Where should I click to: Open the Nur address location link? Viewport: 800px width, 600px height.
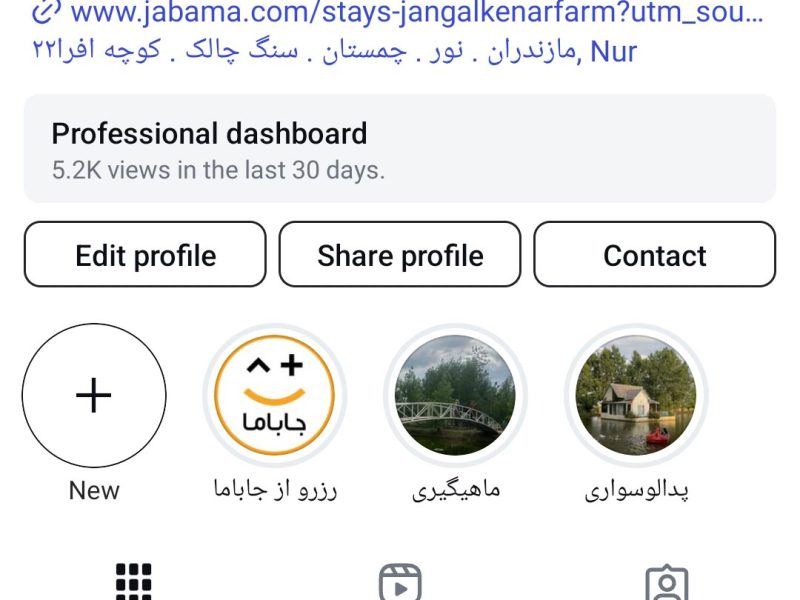335,51
